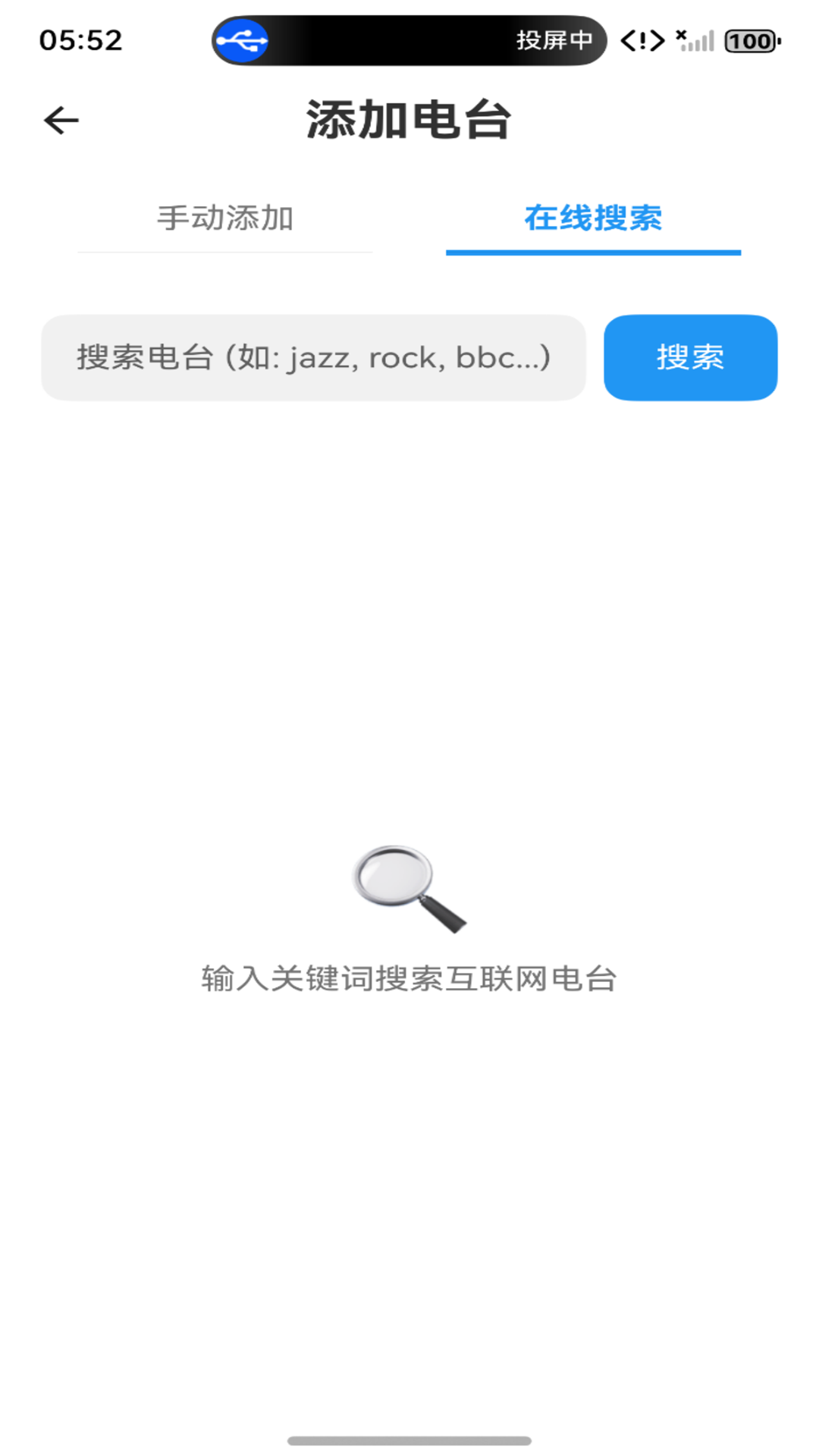Tap the back arrow to exit 添加电台
Screen dimensions: 819x1456
coord(61,119)
